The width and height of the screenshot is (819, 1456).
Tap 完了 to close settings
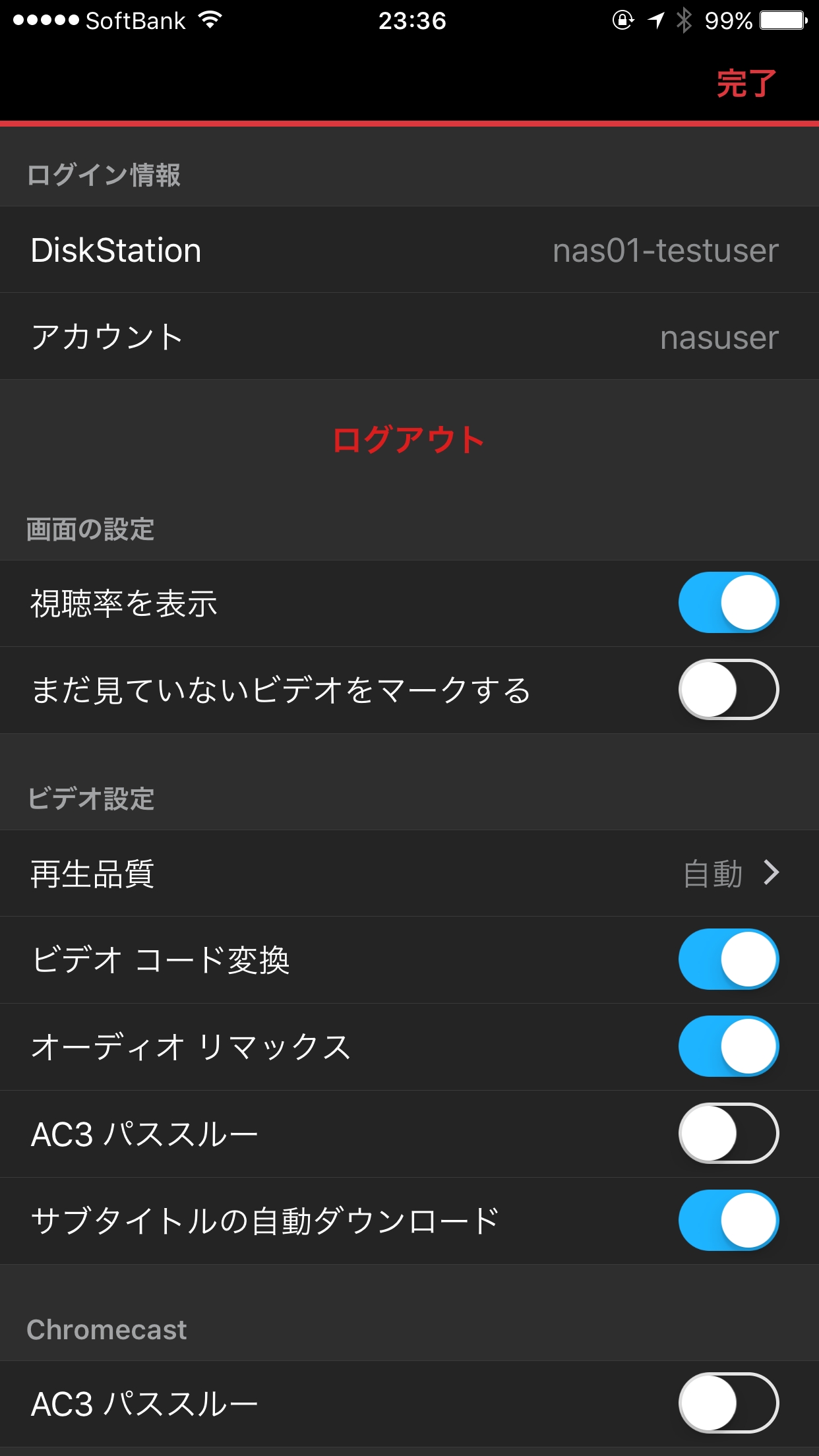tap(746, 84)
